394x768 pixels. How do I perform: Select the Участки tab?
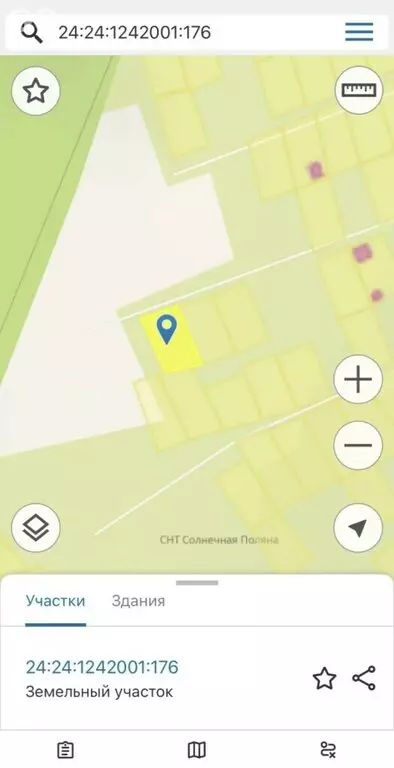[55, 600]
